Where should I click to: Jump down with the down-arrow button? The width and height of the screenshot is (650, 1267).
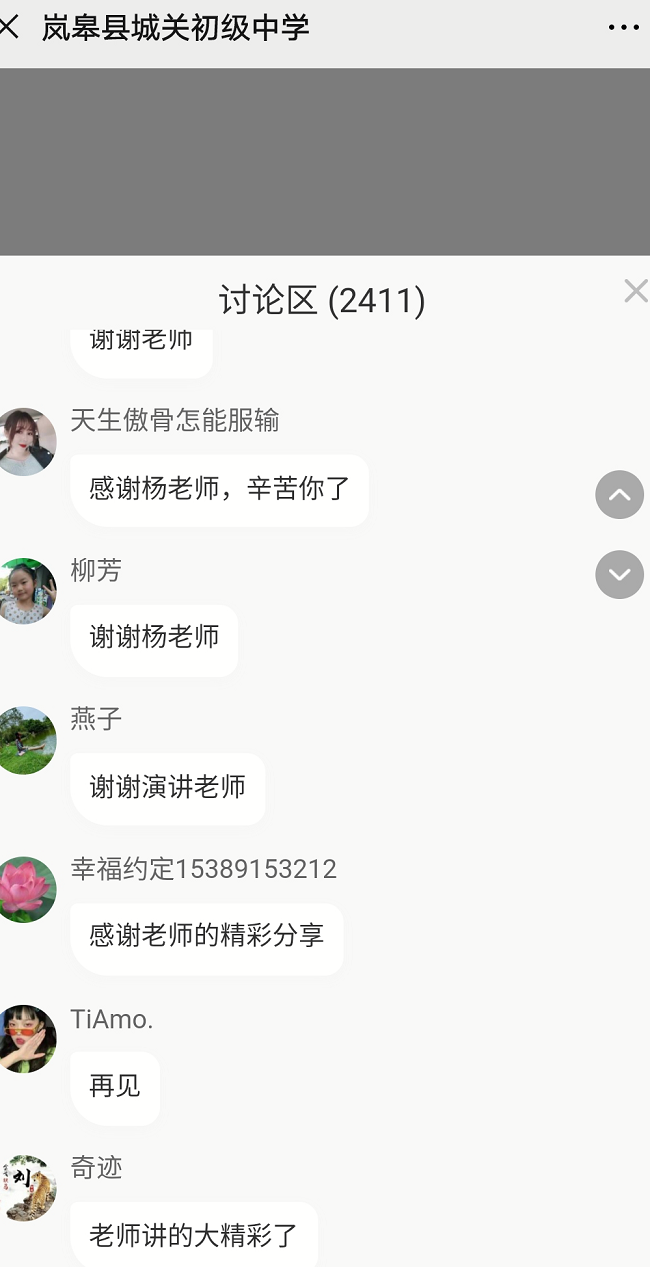[619, 575]
